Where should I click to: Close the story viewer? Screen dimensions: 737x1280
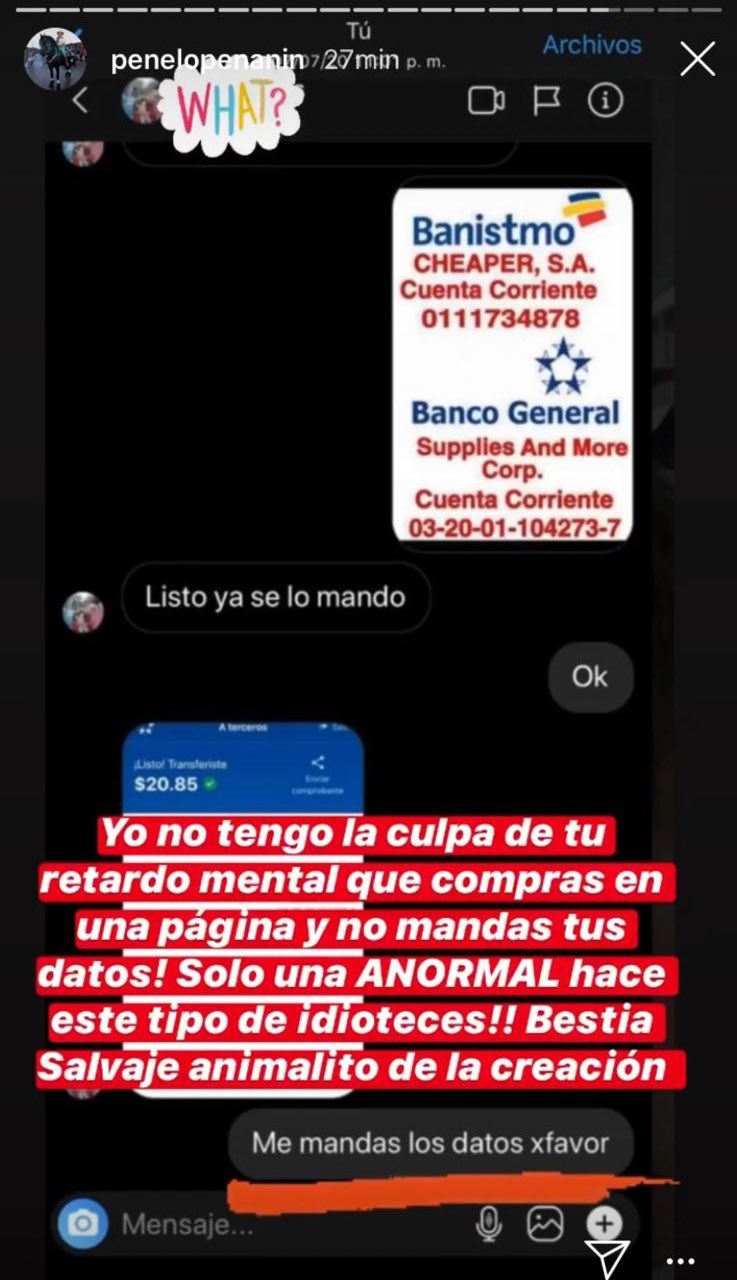(697, 59)
